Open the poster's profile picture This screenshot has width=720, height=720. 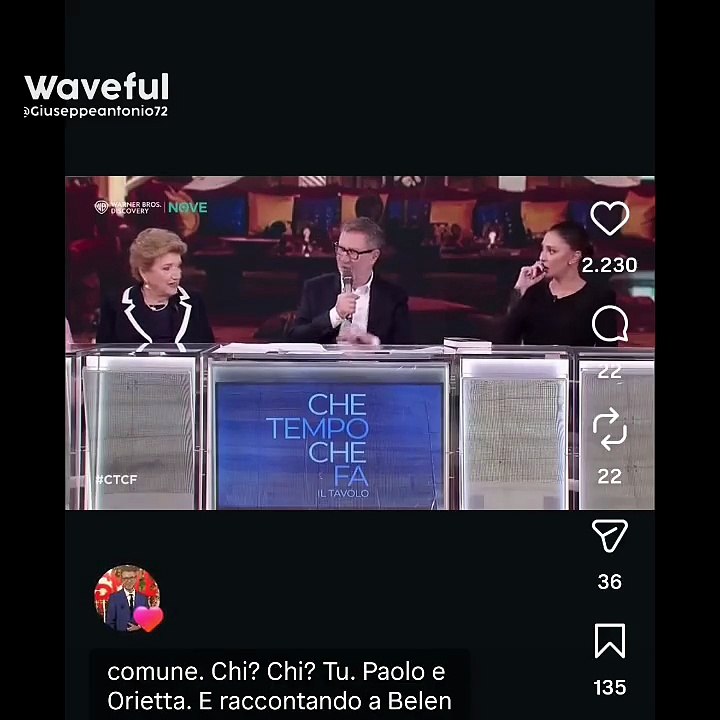coord(127,599)
